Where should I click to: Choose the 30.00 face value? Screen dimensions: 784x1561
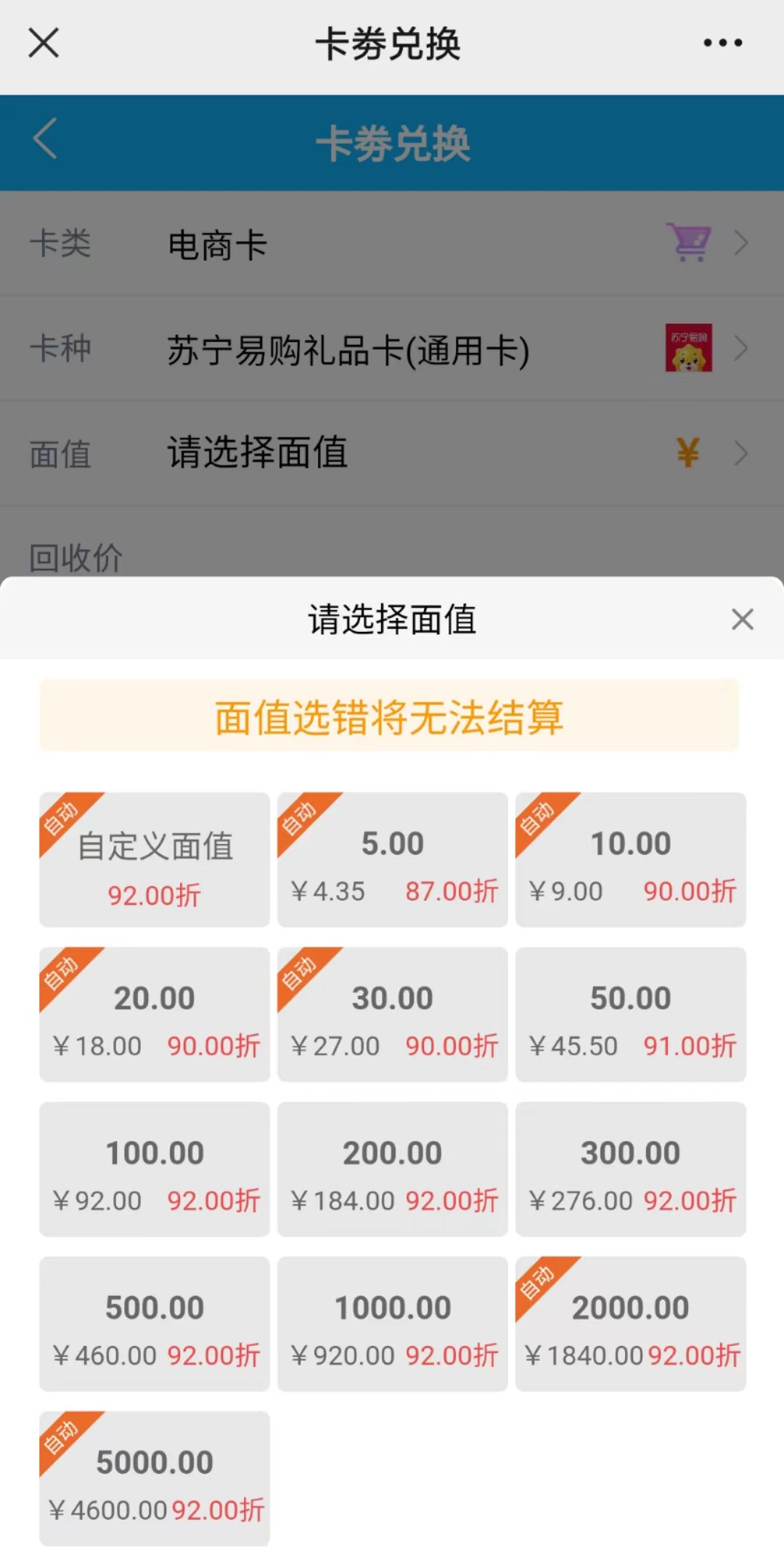(393, 1014)
